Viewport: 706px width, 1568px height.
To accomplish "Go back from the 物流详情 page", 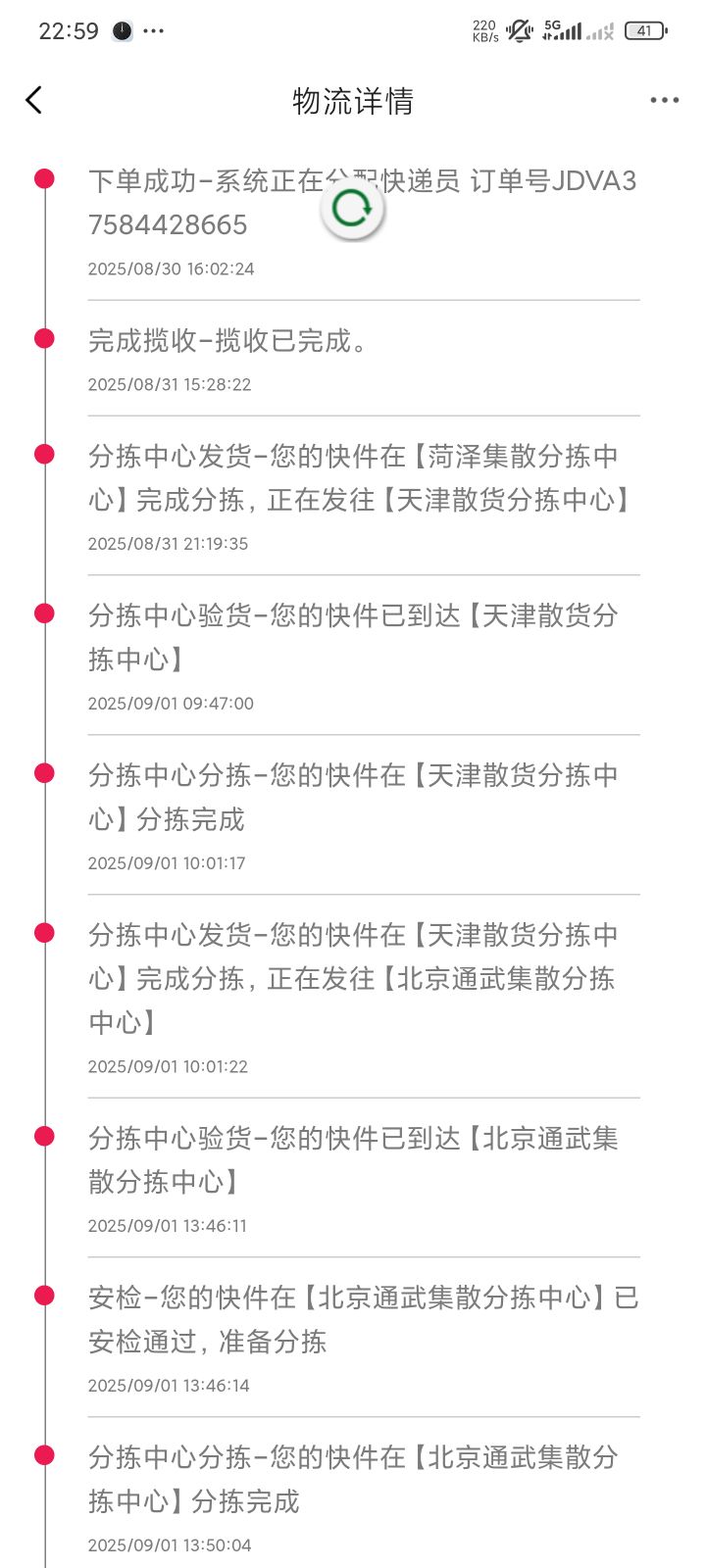I will point(34,100).
